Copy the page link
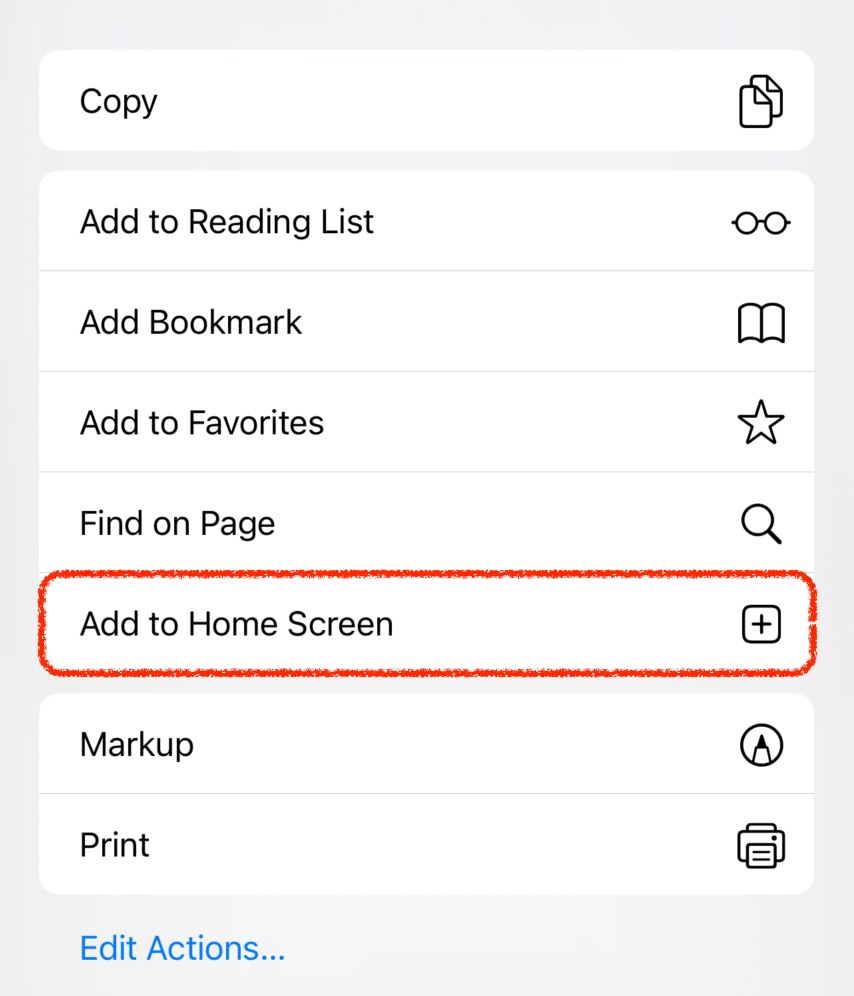This screenshot has width=854, height=996. 426,101
